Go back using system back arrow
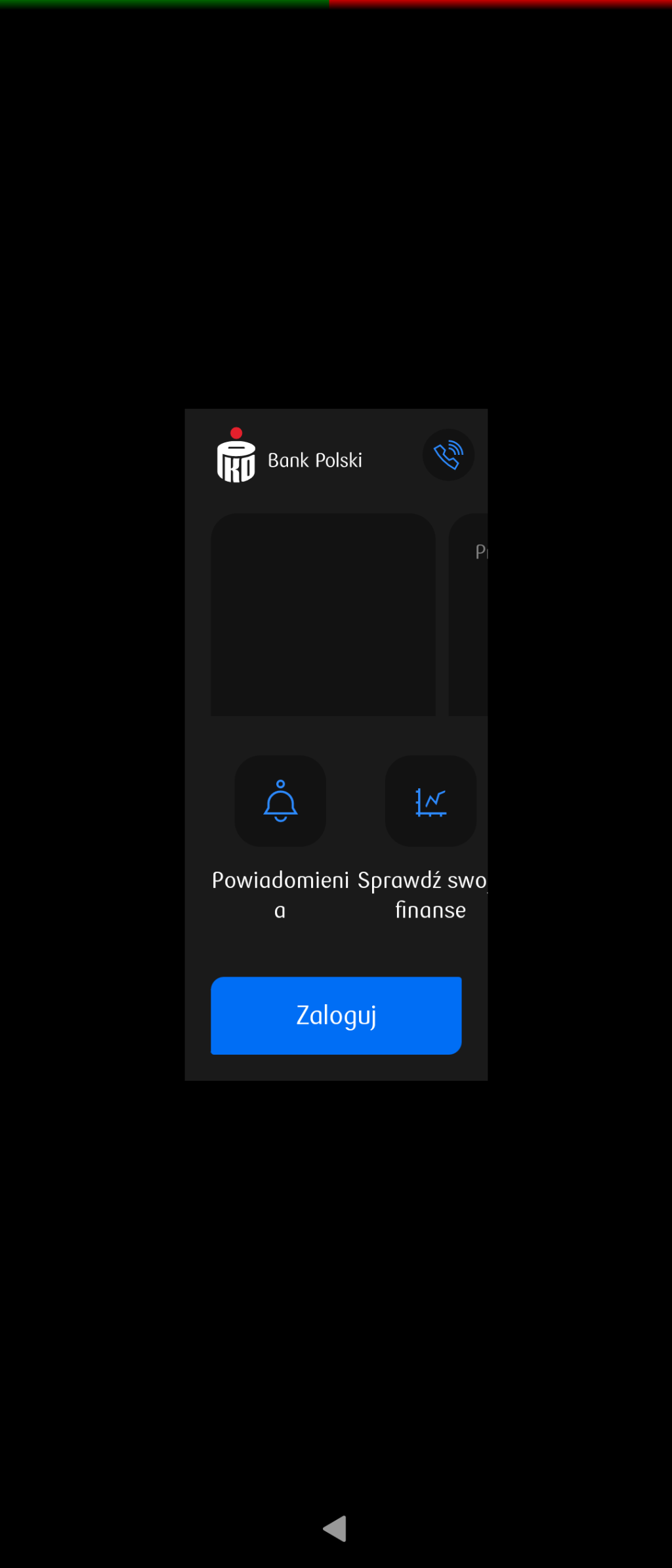 (x=335, y=1529)
